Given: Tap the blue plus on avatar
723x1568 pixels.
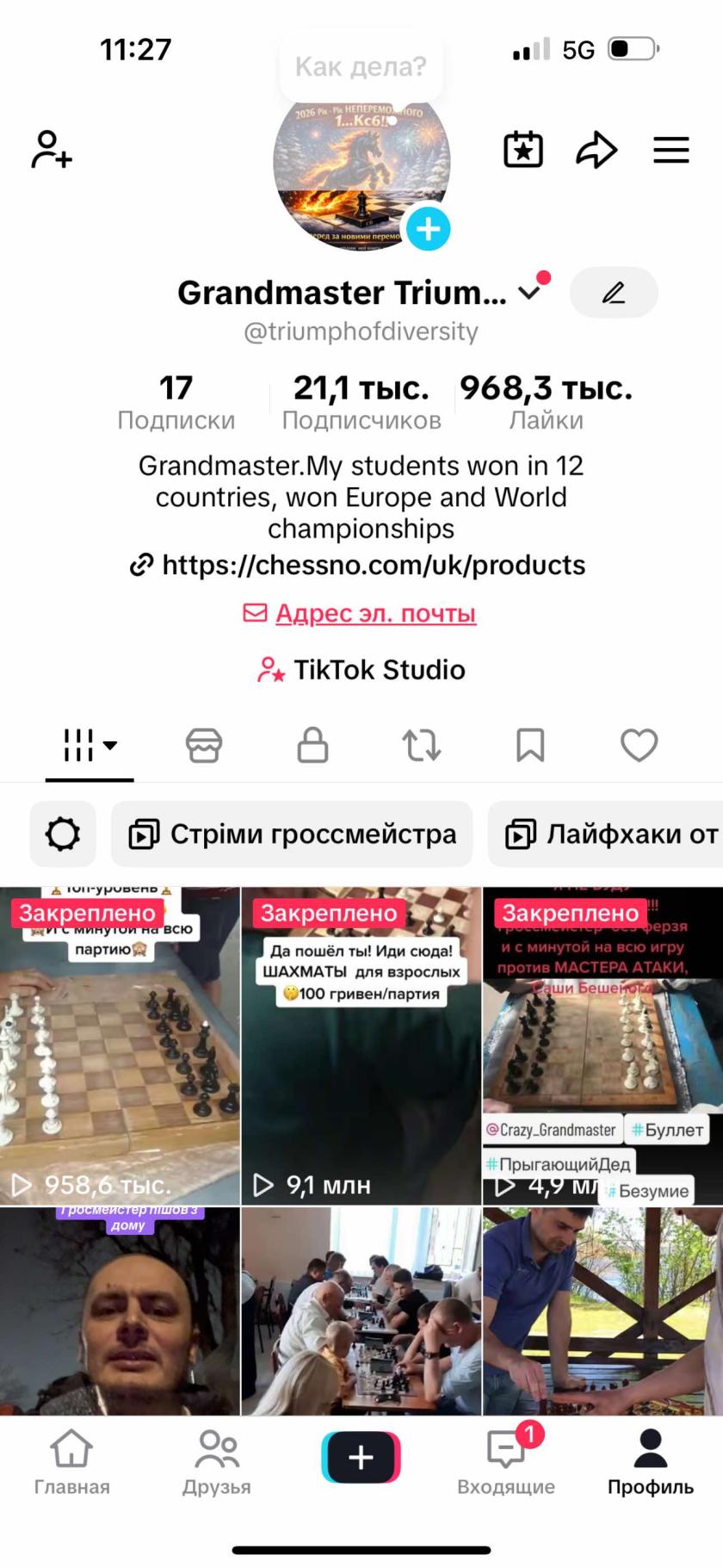Looking at the screenshot, I should coord(428,229).
